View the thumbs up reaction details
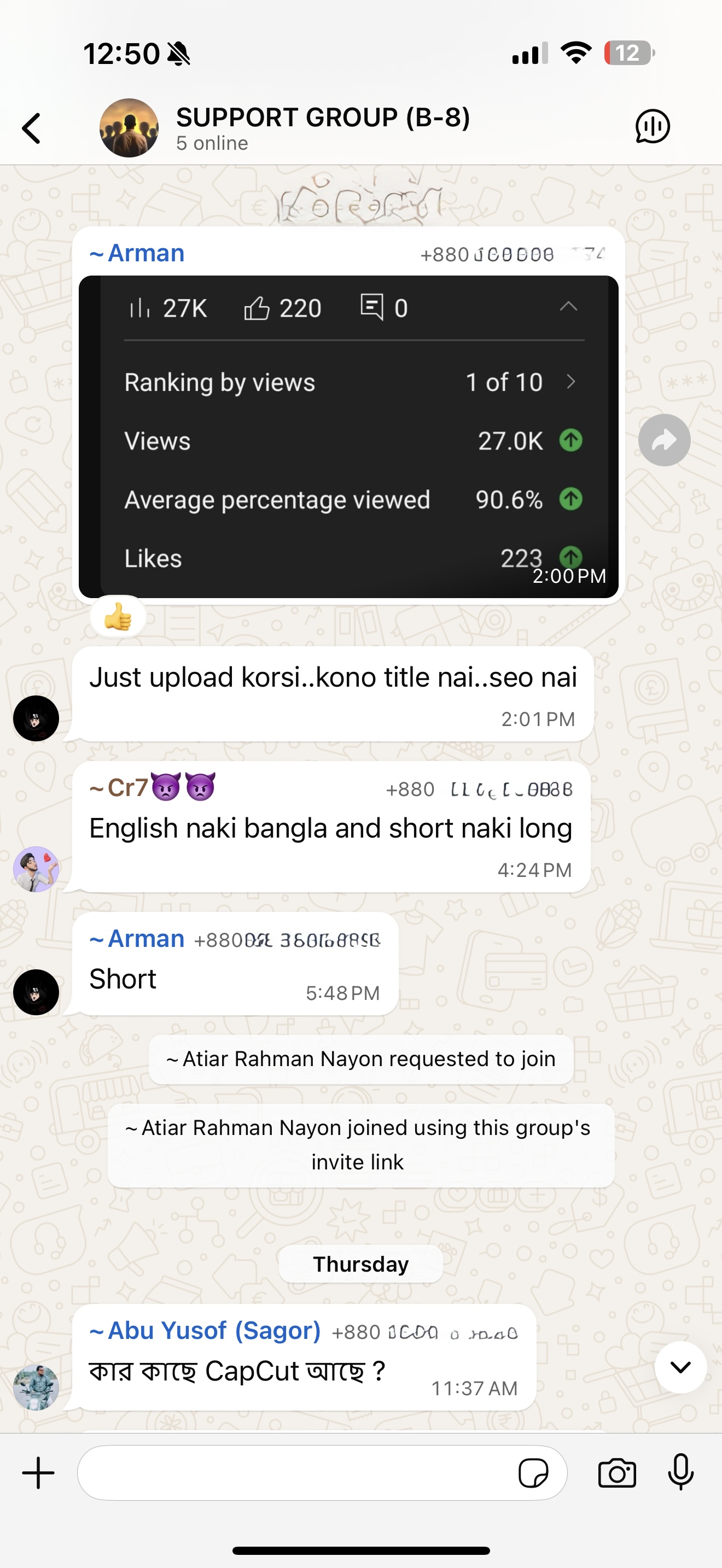Viewport: 722px width, 1568px height. [x=118, y=617]
